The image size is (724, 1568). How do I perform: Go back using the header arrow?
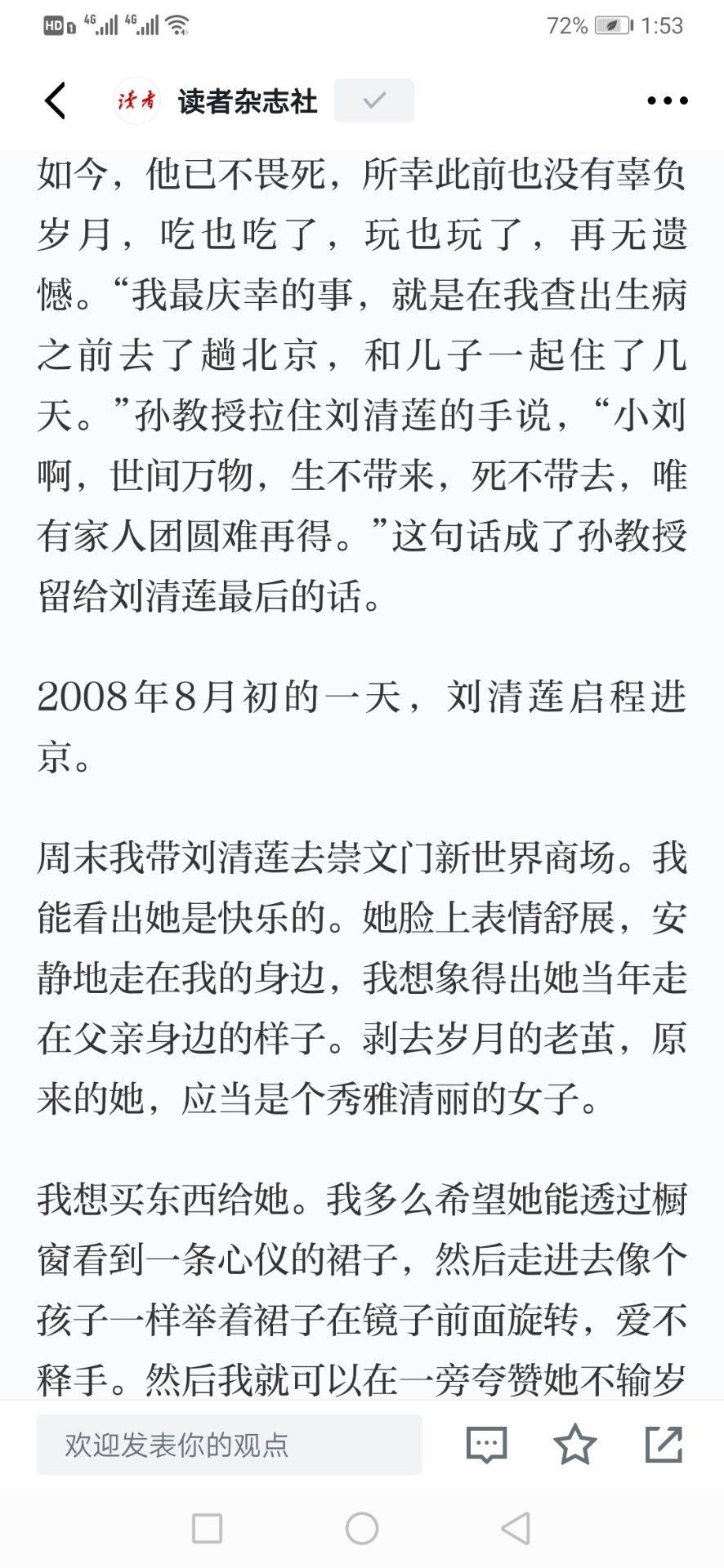tap(55, 100)
